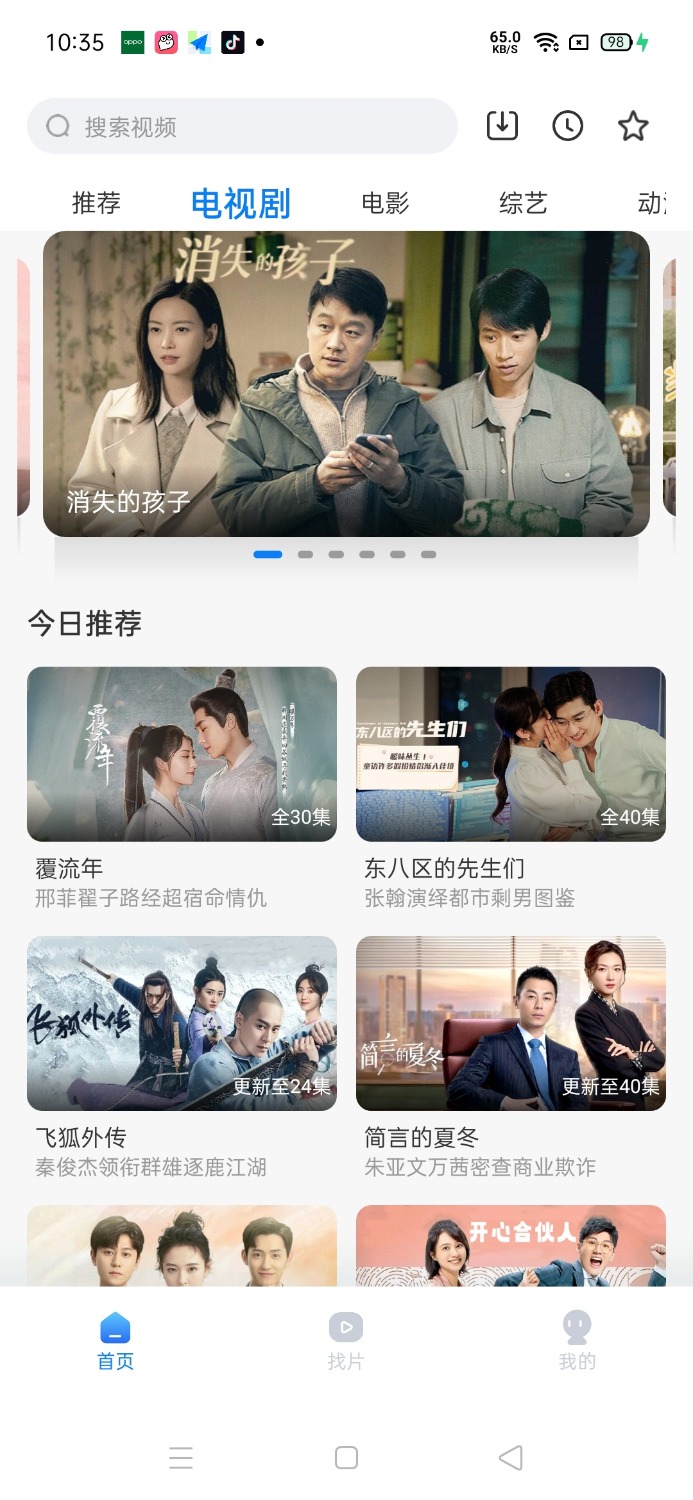Switch to the 推荐 tab
This screenshot has height=1500, width=693.
pyautogui.click(x=96, y=203)
